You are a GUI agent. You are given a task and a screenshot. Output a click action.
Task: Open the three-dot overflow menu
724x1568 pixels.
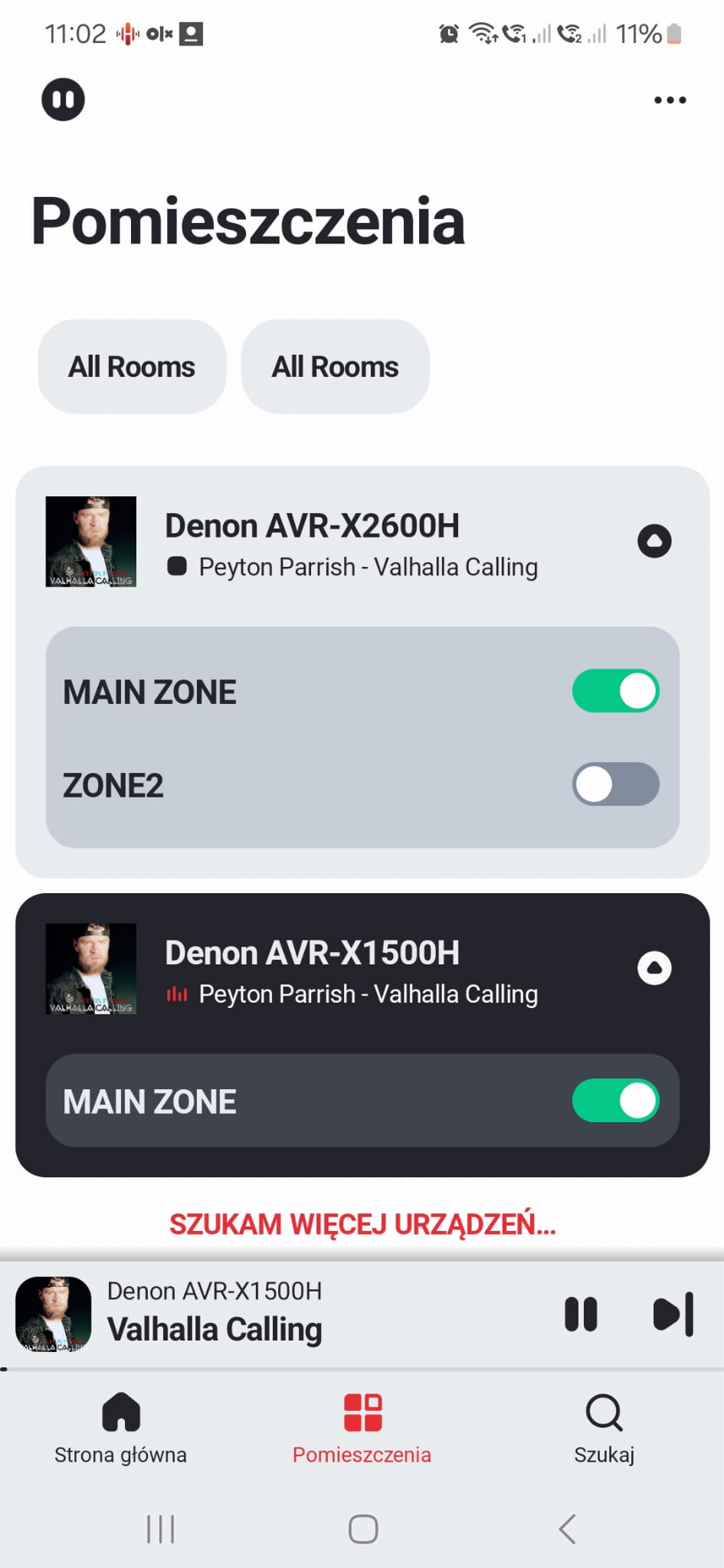tap(670, 100)
